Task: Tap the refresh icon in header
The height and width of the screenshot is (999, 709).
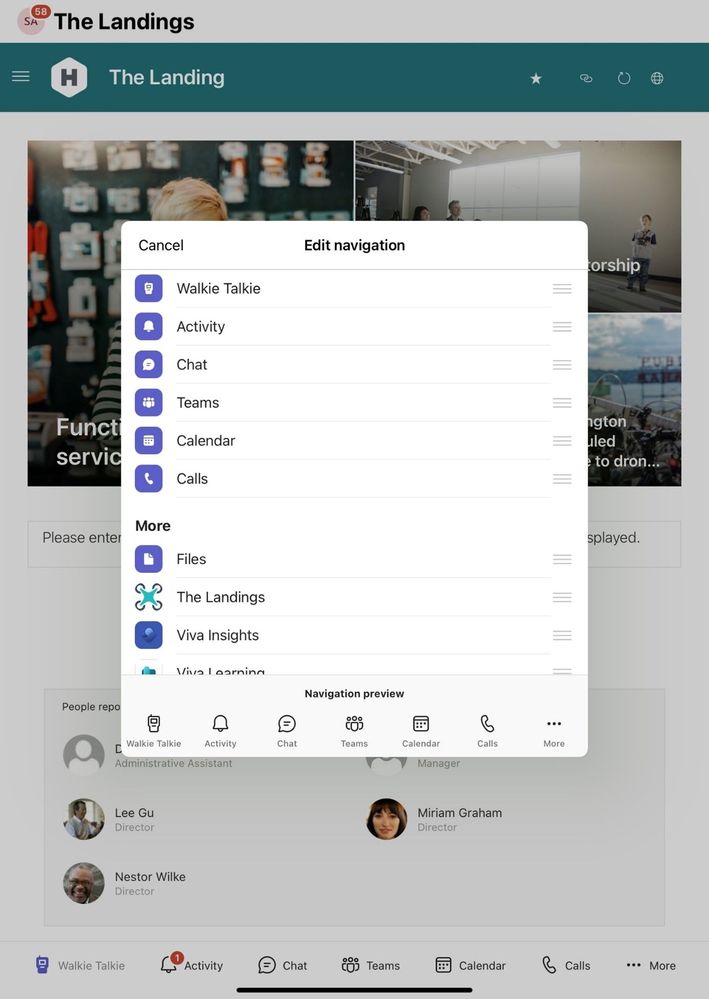Action: click(x=624, y=78)
